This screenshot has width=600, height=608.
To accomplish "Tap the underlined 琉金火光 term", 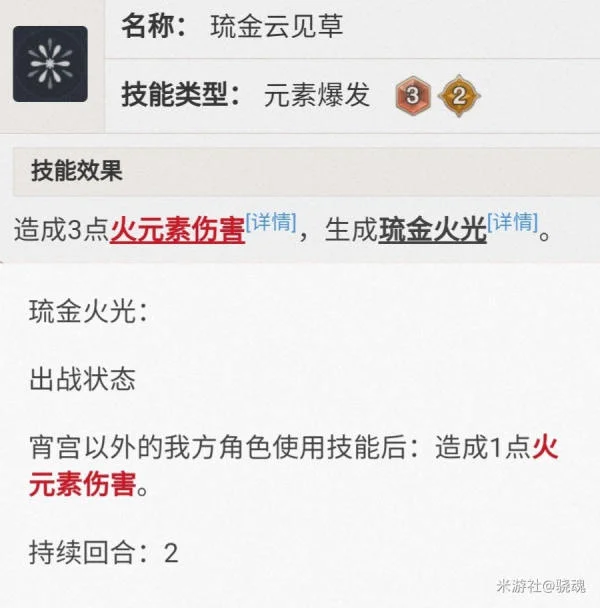I will click(x=432, y=232).
